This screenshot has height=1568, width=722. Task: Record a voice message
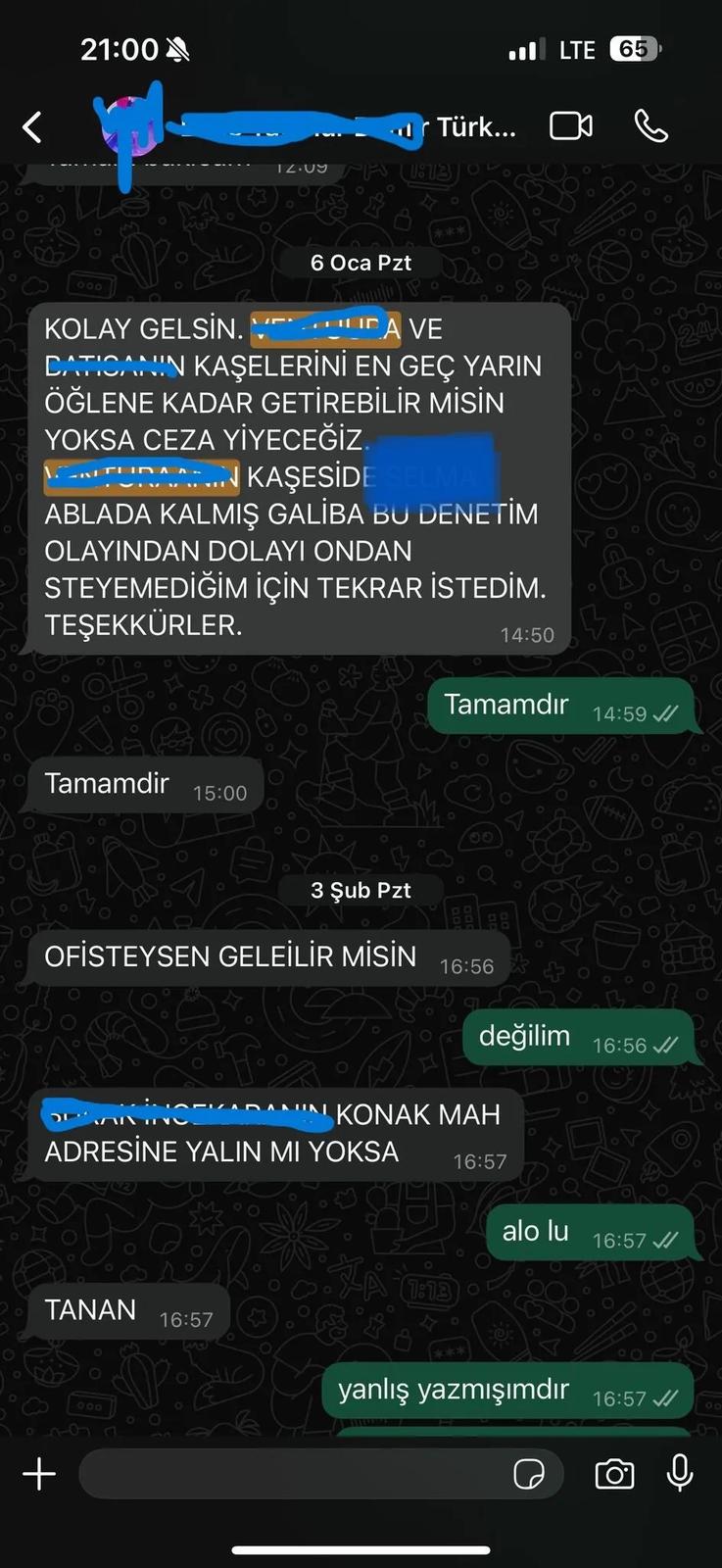680,1473
